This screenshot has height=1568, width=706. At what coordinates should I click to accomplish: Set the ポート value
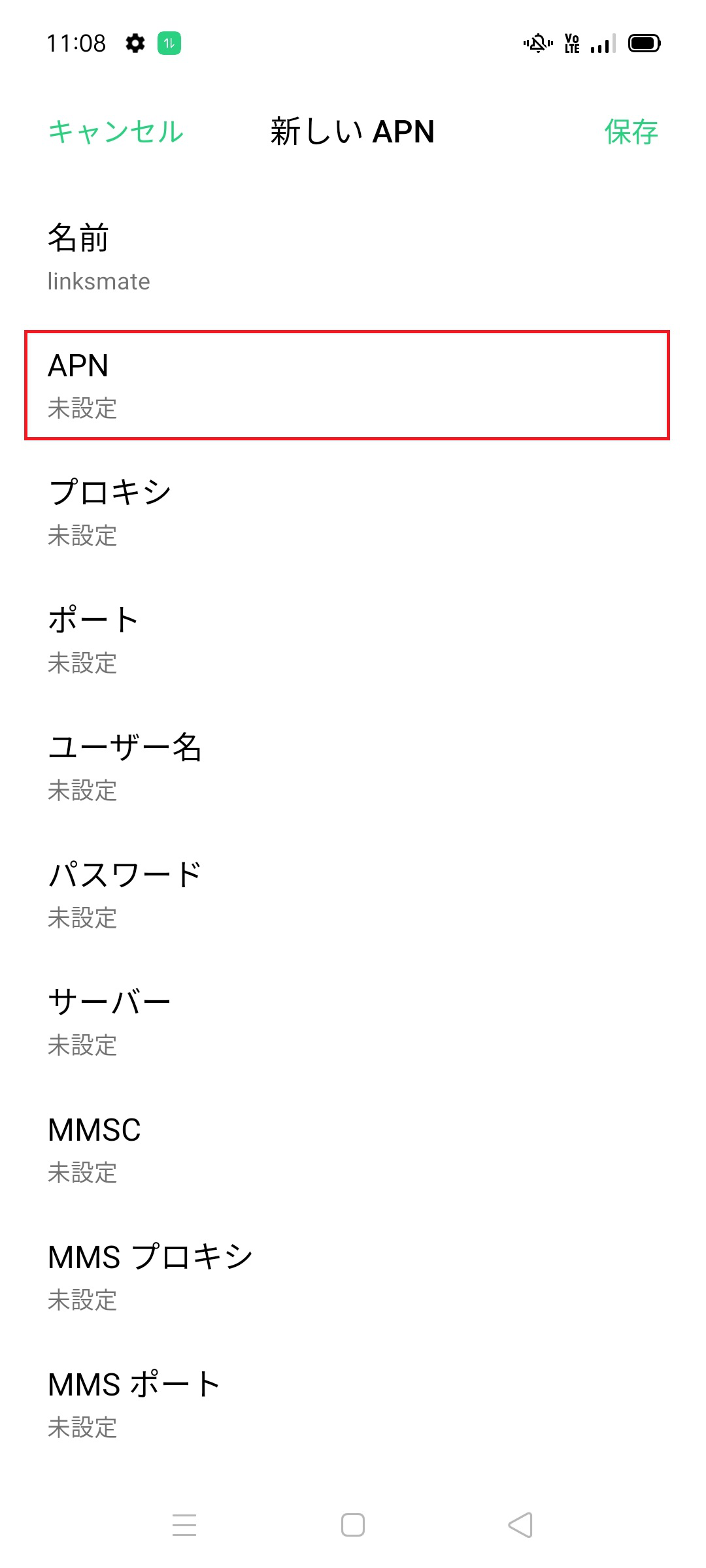(353, 640)
